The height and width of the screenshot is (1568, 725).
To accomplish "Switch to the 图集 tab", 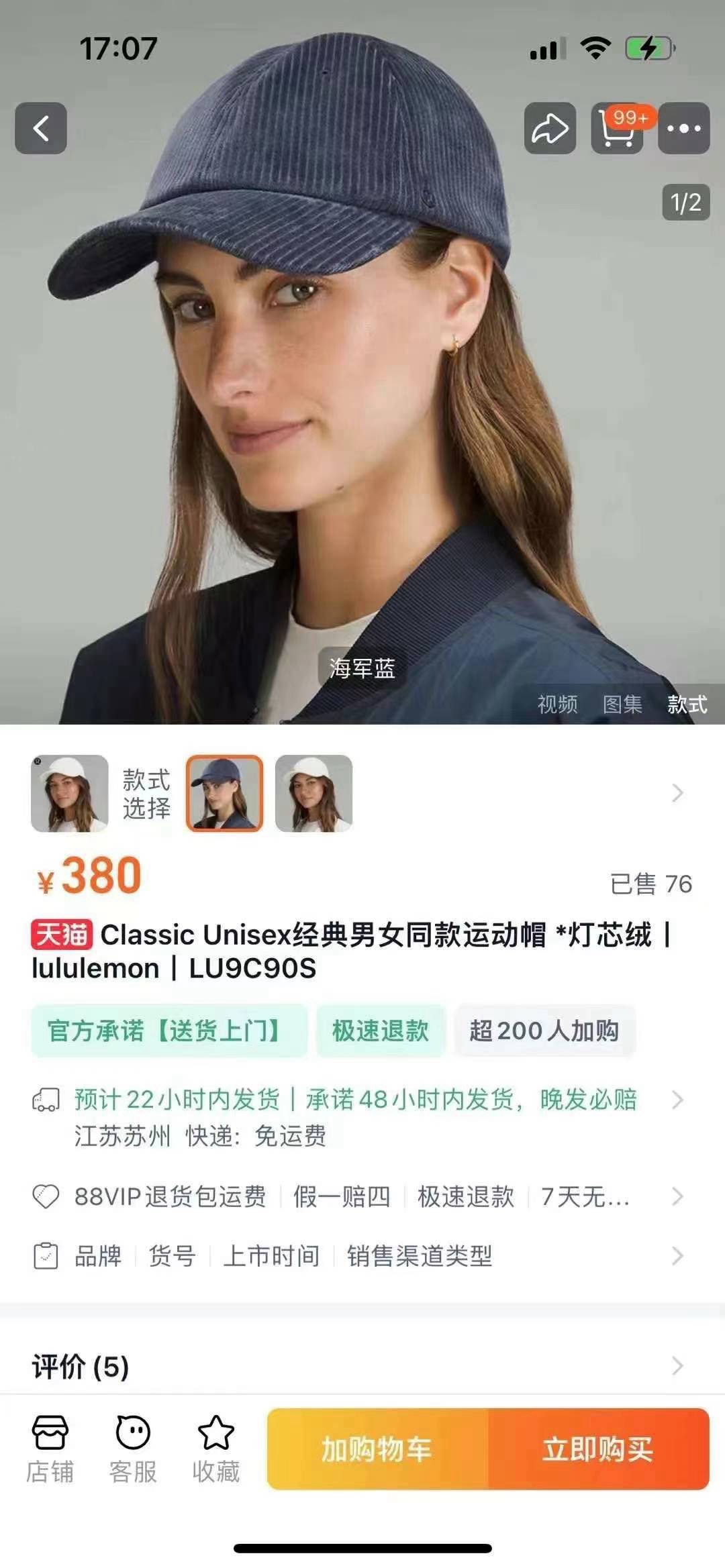I will click(x=622, y=704).
